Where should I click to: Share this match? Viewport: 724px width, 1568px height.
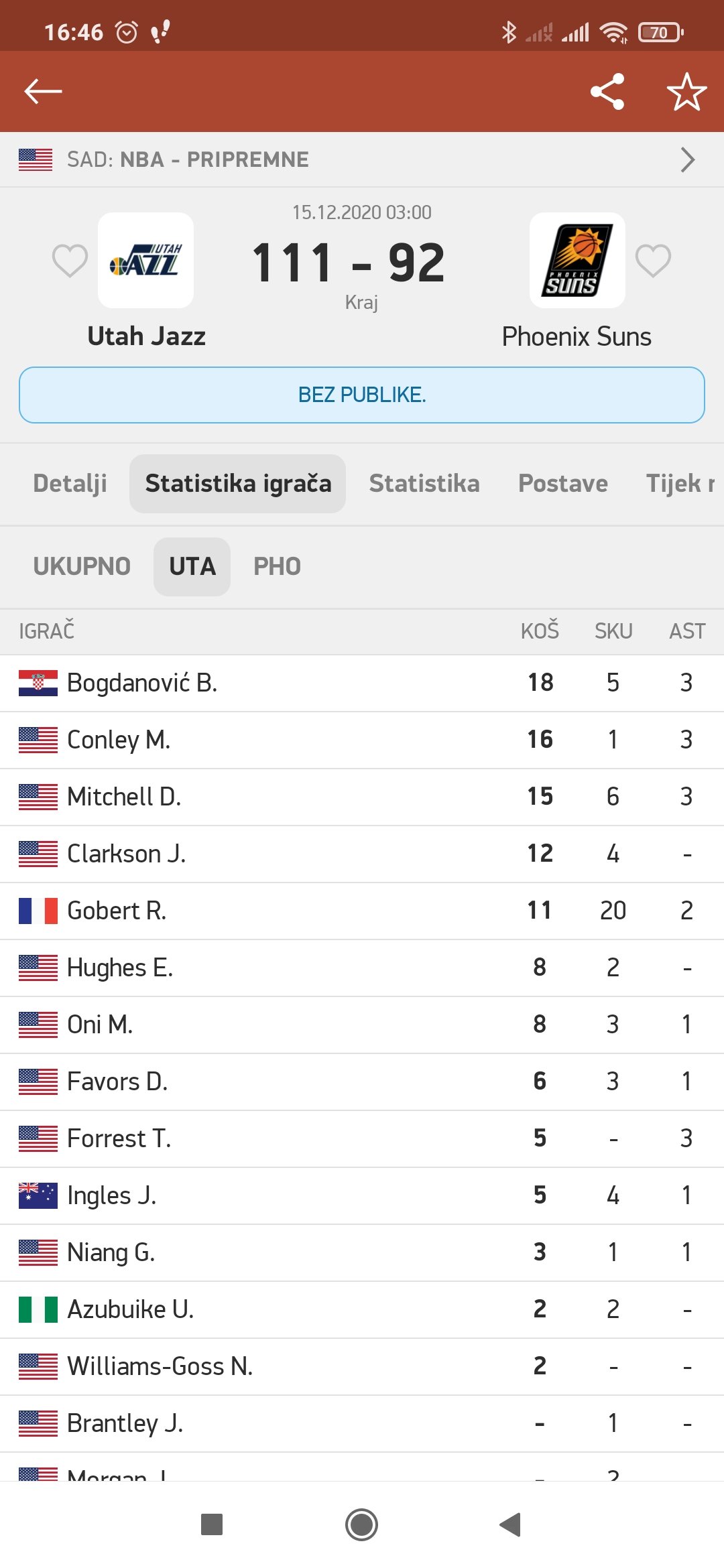click(x=607, y=92)
